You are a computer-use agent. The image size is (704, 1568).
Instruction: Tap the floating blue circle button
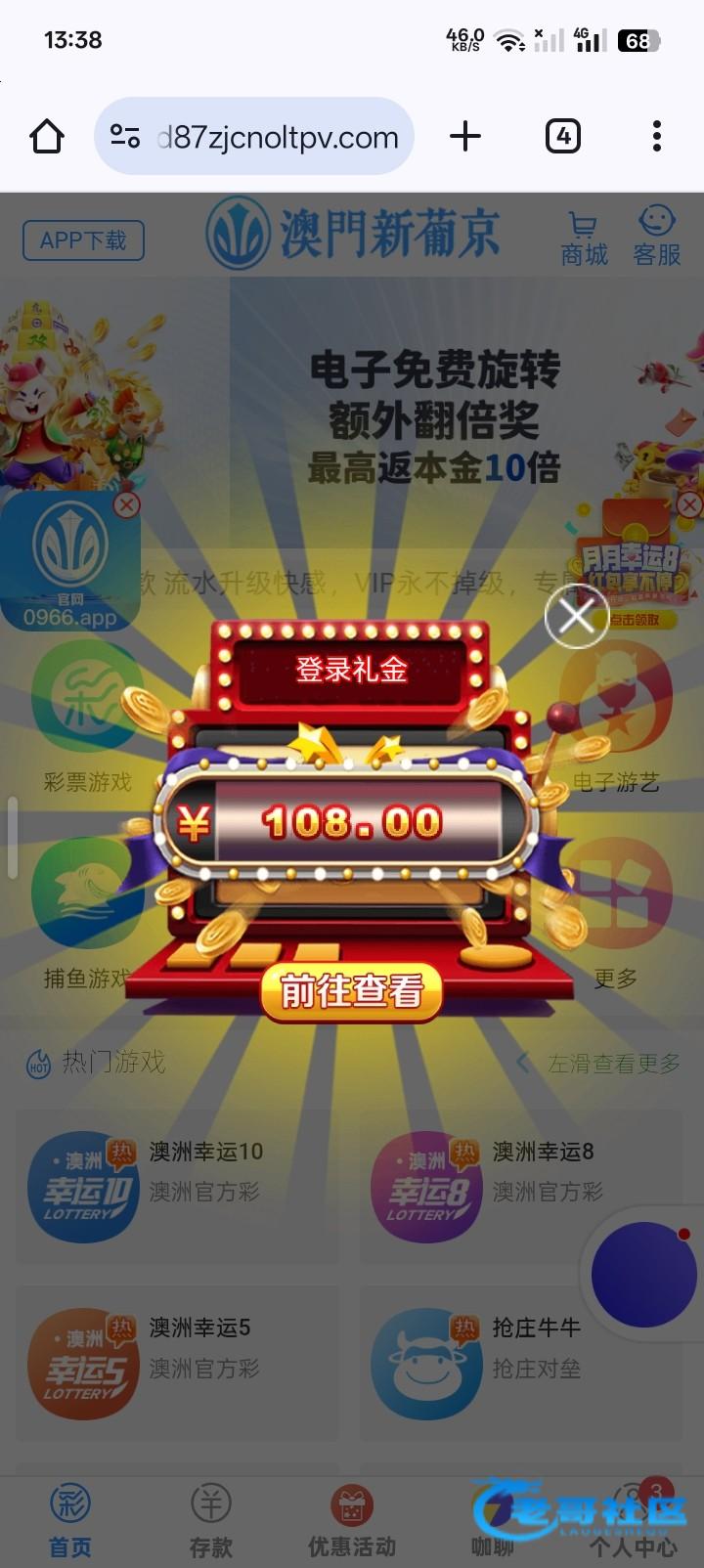coord(643,1274)
